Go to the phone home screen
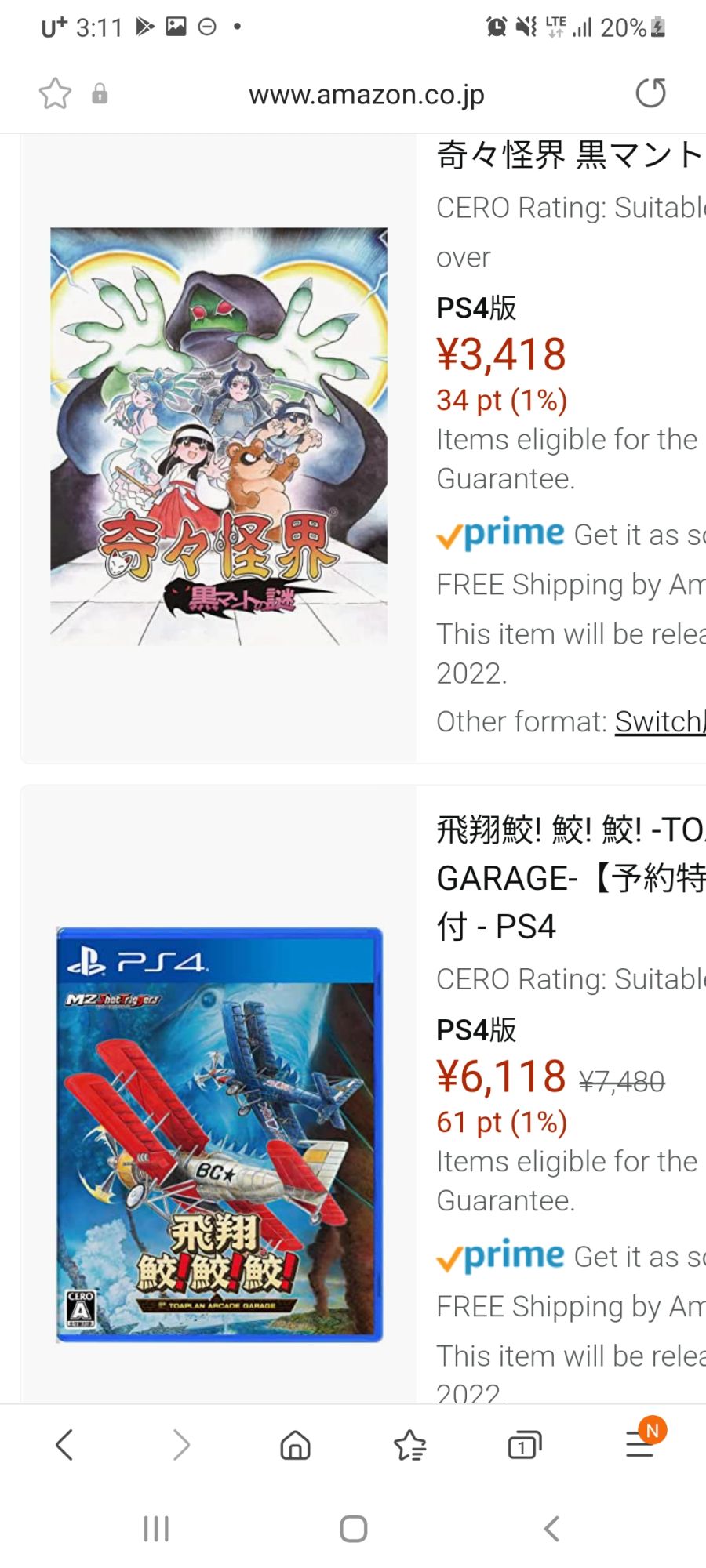The width and height of the screenshot is (706, 1568). click(353, 1528)
